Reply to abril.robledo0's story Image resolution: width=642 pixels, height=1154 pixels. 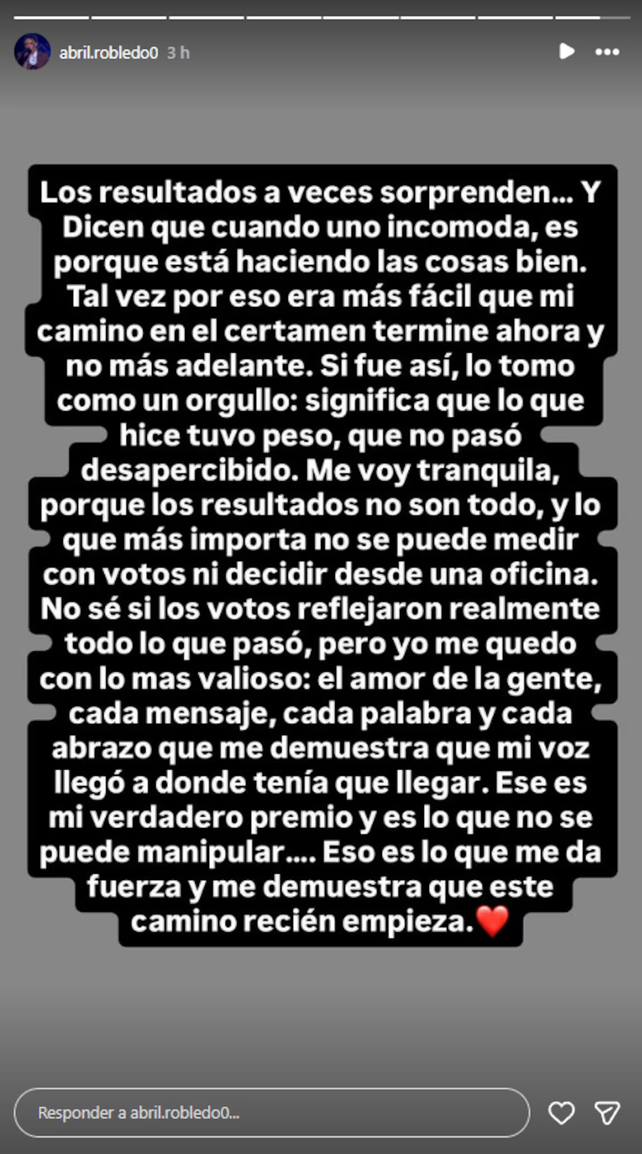pyautogui.click(x=270, y=1112)
